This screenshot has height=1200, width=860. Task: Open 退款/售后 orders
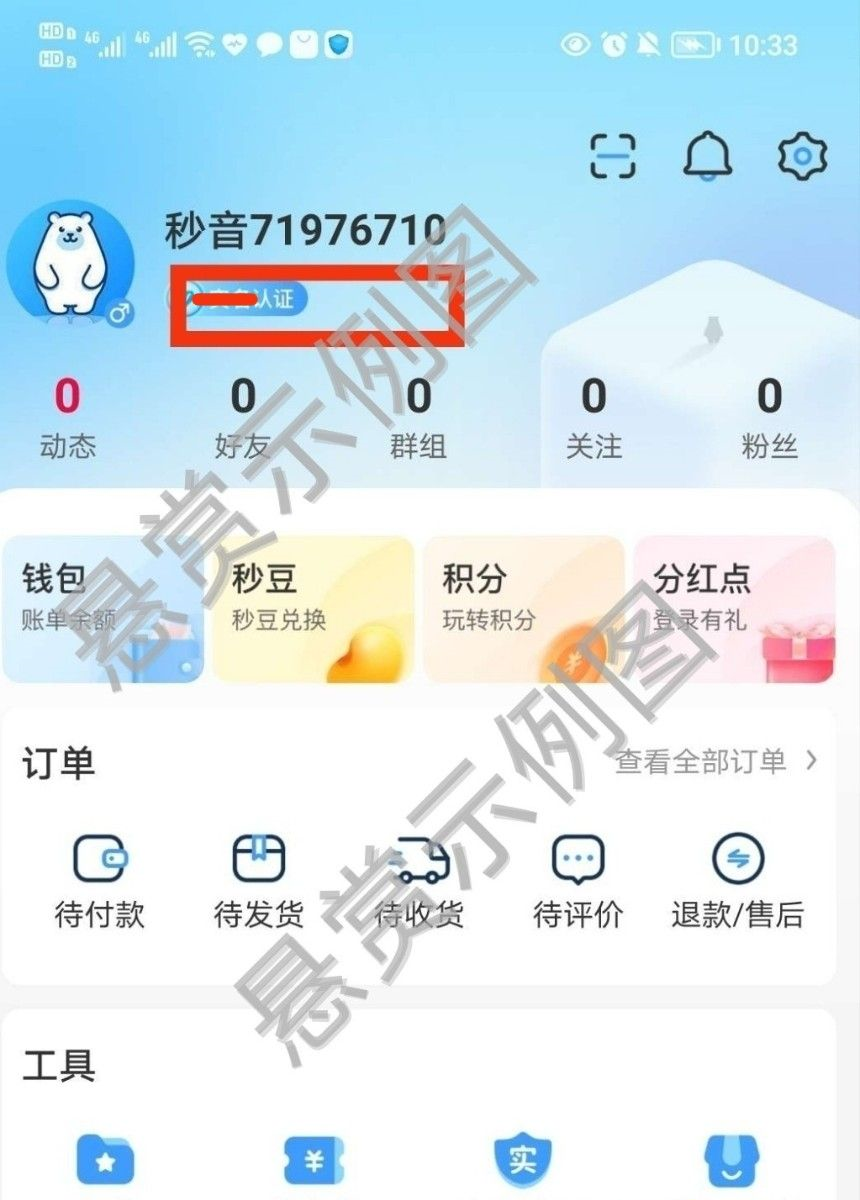point(737,880)
